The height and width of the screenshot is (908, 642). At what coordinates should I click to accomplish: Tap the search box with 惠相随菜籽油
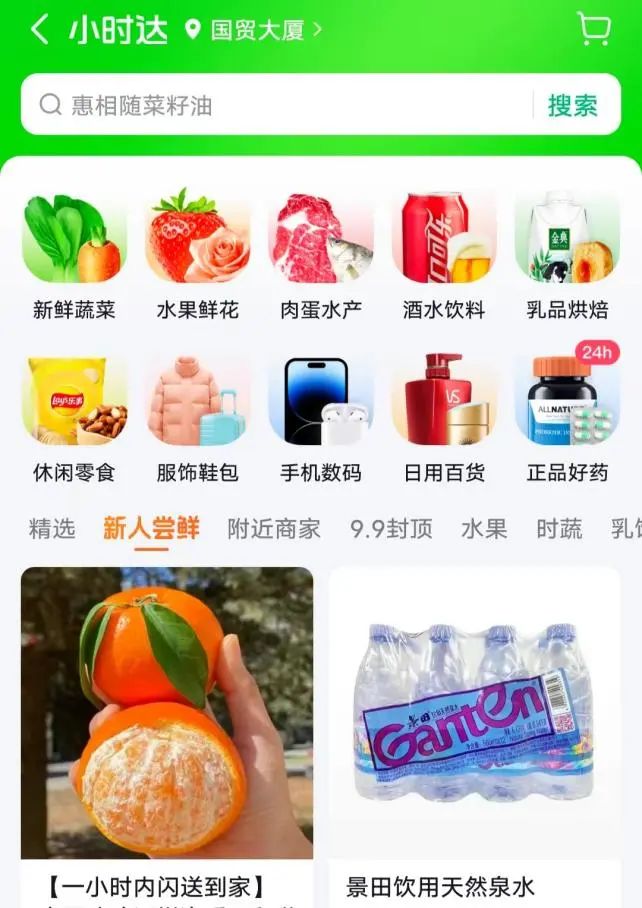(280, 105)
